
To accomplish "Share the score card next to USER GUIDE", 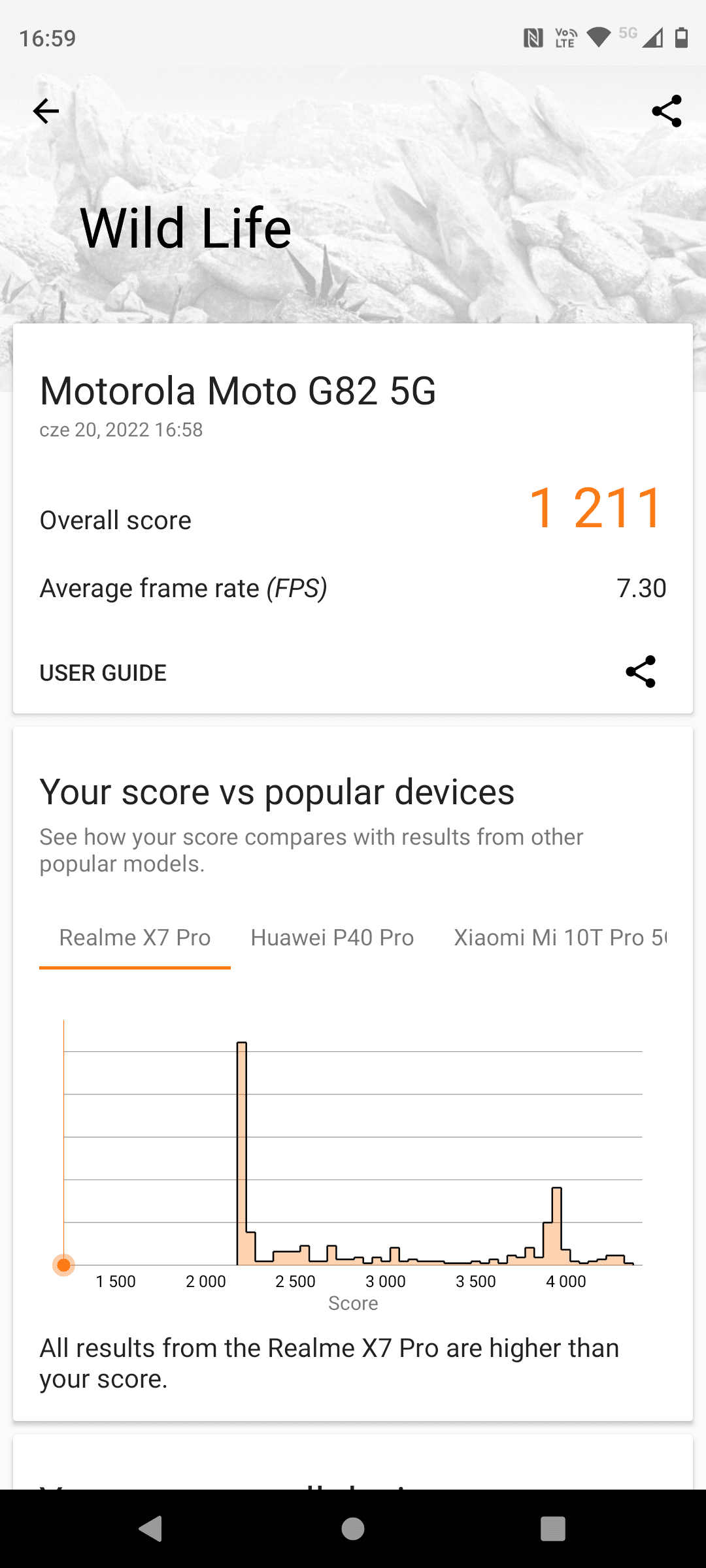I will (641, 672).
